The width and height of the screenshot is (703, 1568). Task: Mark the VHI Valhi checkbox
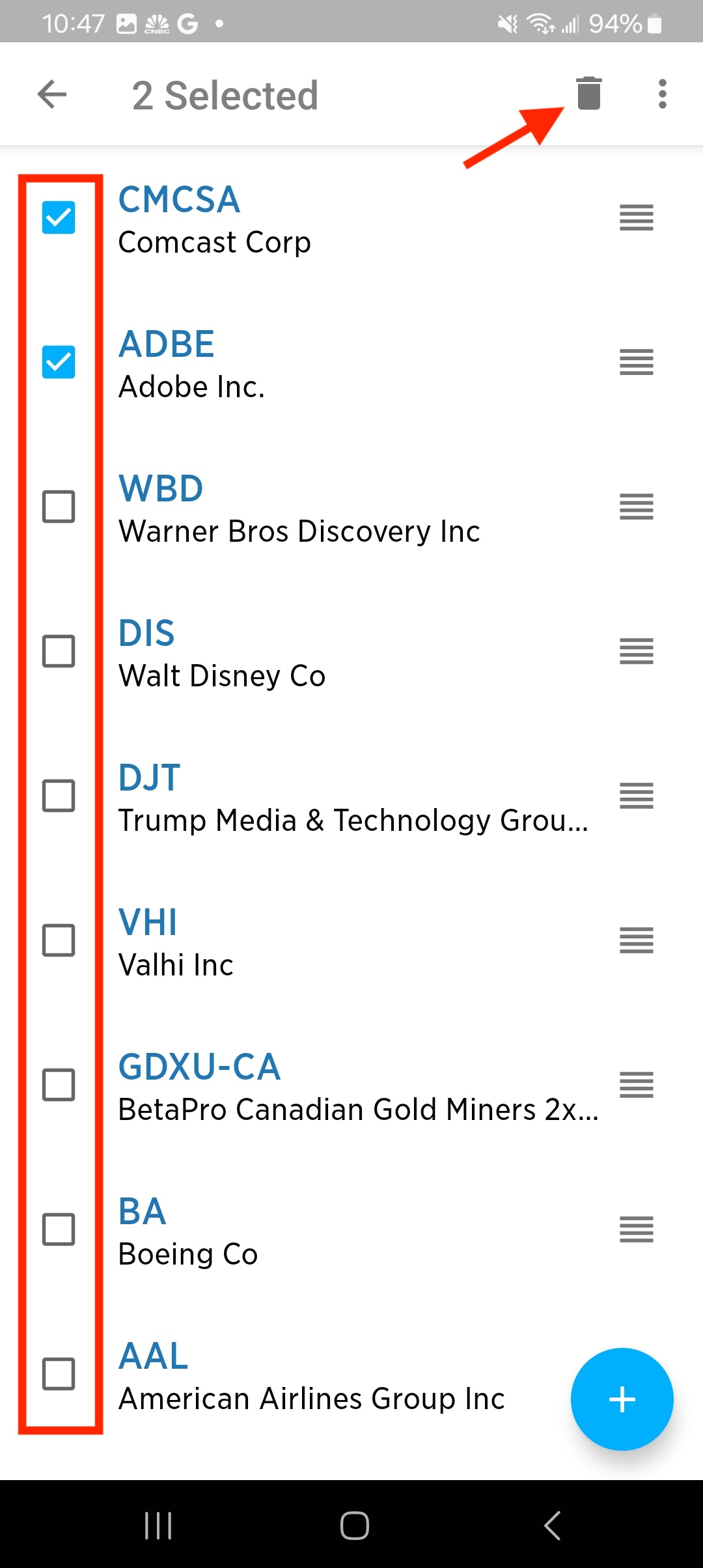[x=59, y=940]
